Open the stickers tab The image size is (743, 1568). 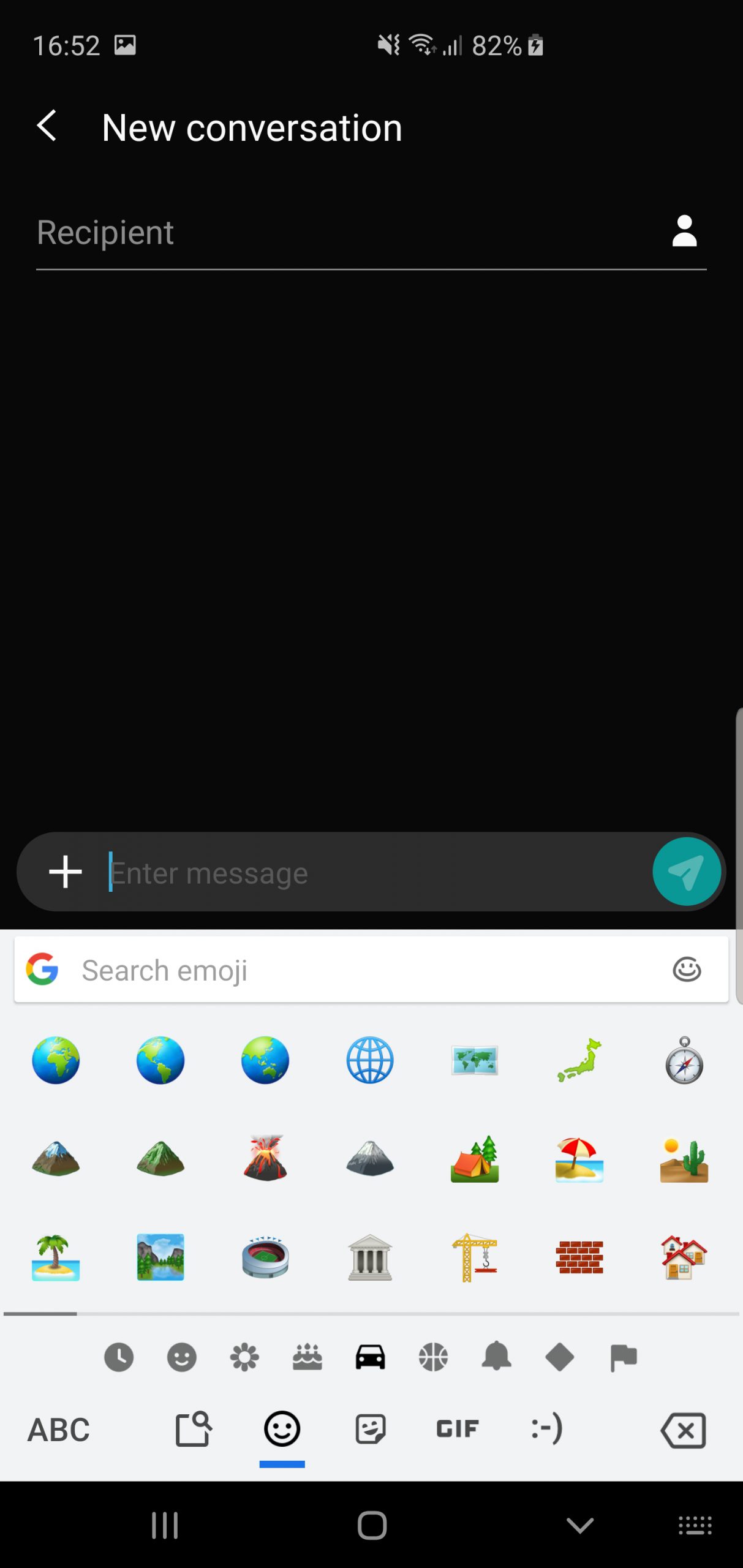pos(371,1430)
